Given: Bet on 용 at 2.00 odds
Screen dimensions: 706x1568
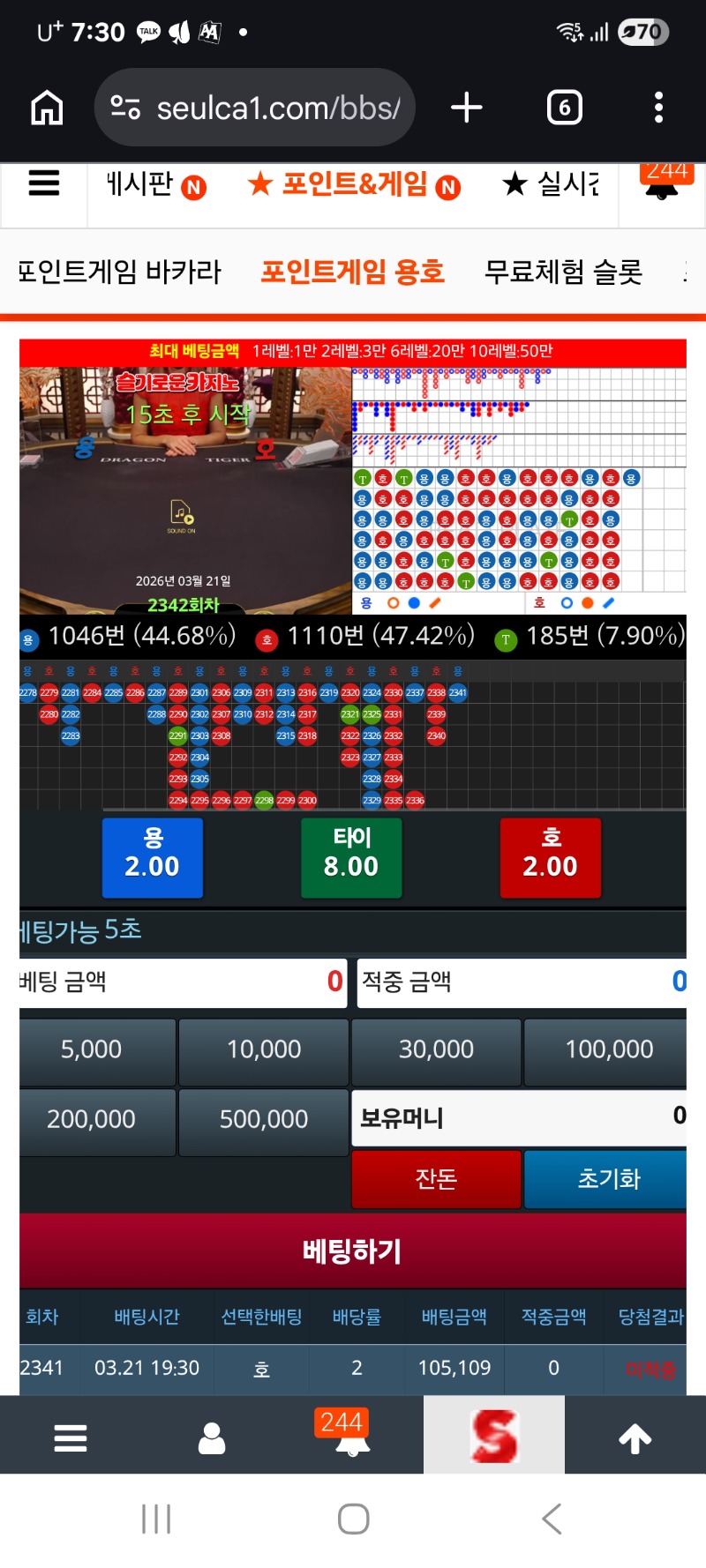Looking at the screenshot, I should 152,857.
